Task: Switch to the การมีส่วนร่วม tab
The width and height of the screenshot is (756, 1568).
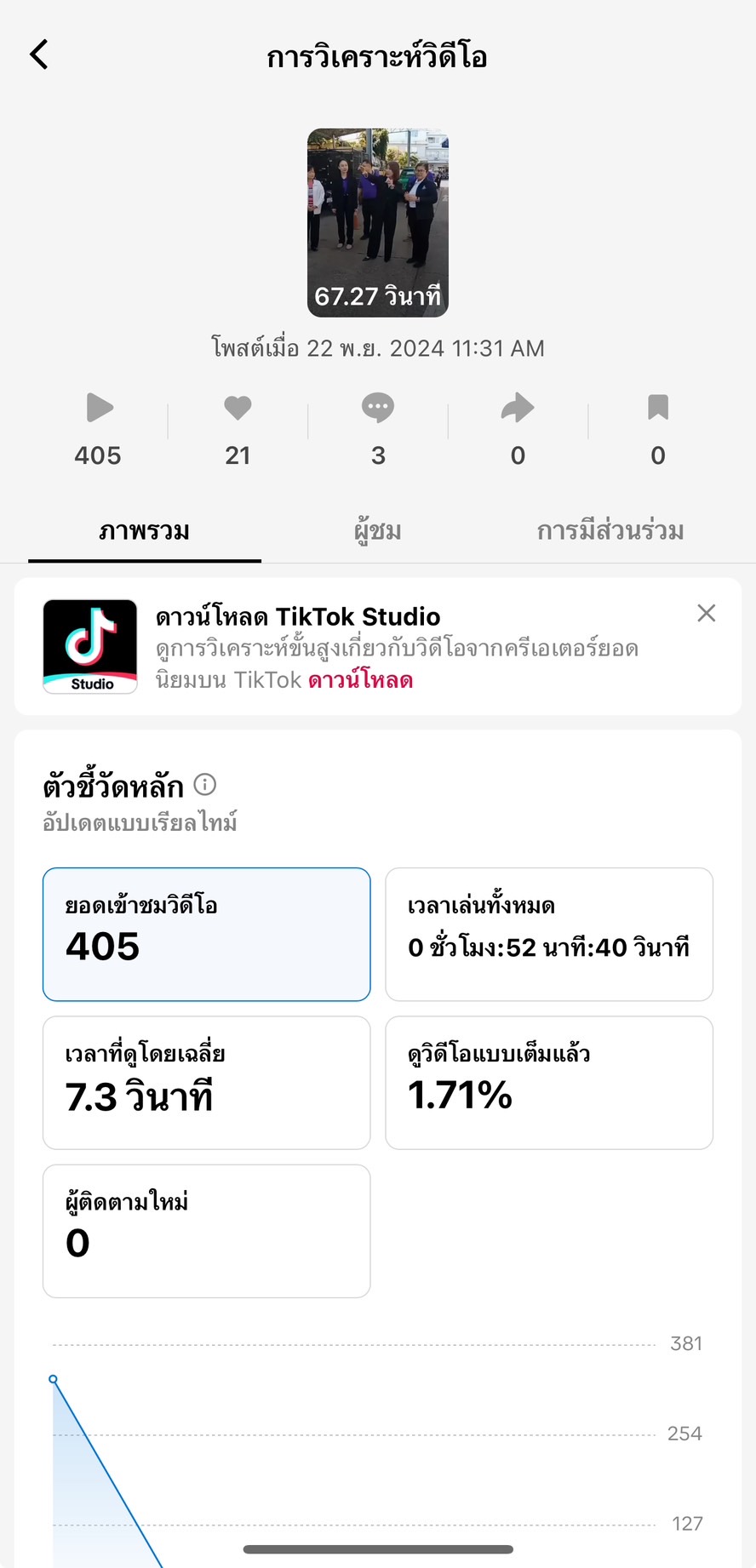Action: point(610,531)
